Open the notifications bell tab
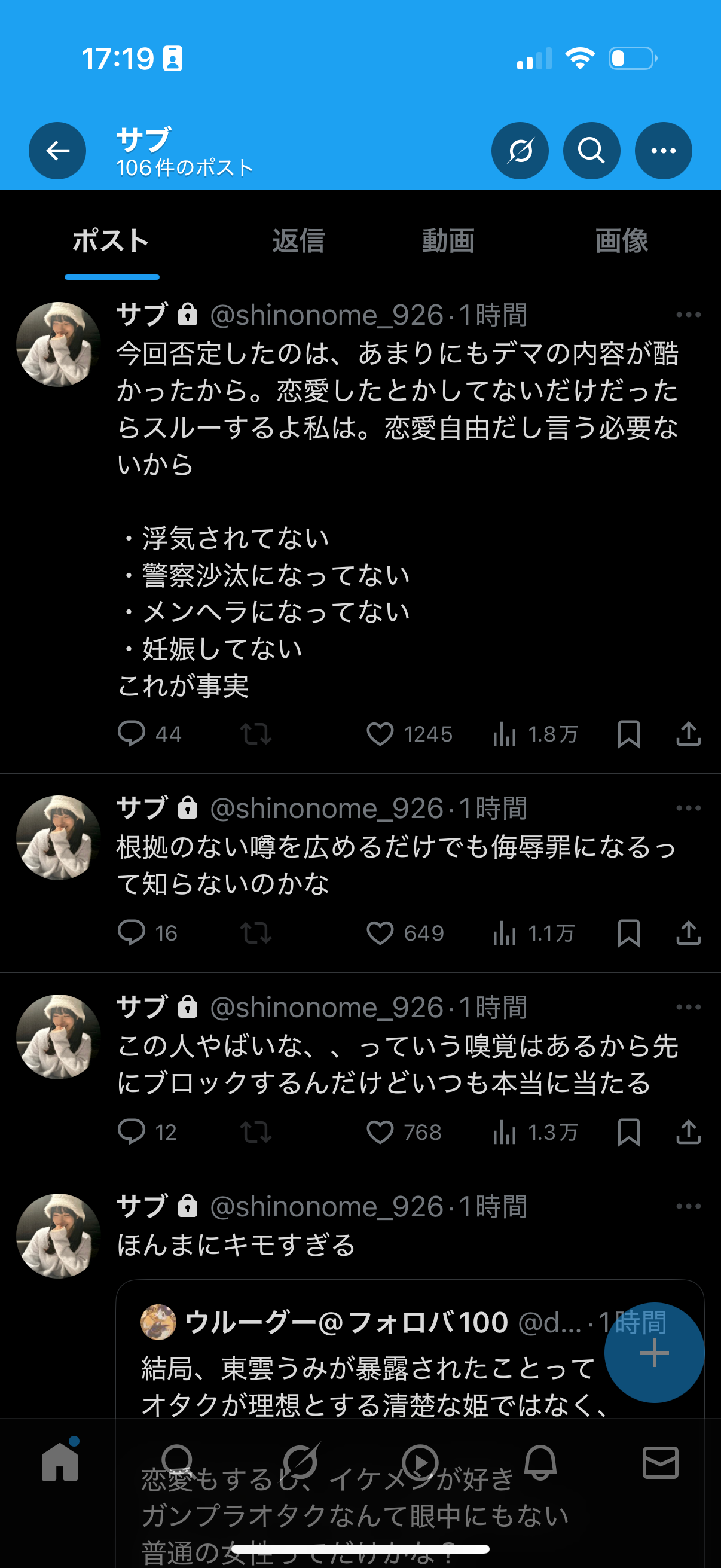Image resolution: width=721 pixels, height=1568 pixels. [540, 1462]
